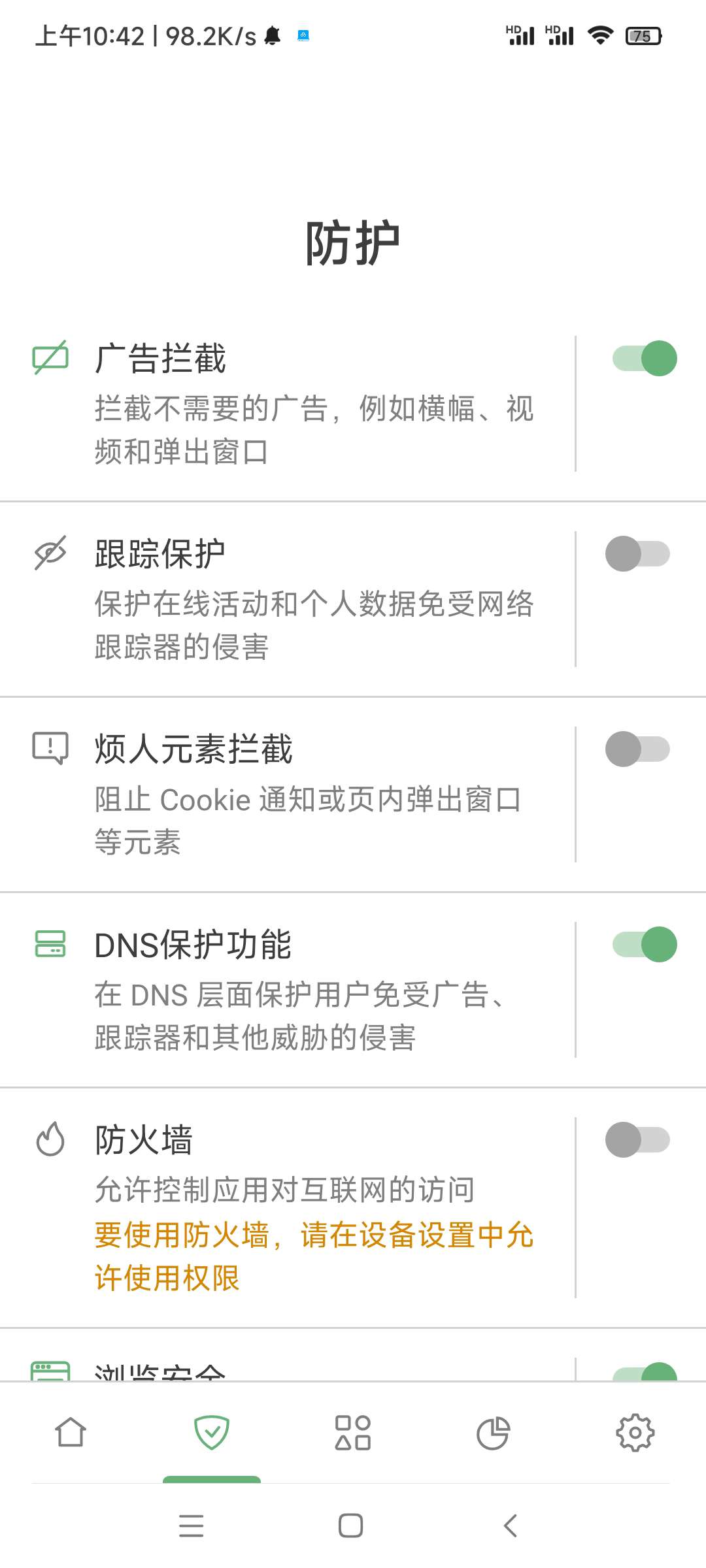Open 烦人元素拦截 settings

click(x=314, y=794)
